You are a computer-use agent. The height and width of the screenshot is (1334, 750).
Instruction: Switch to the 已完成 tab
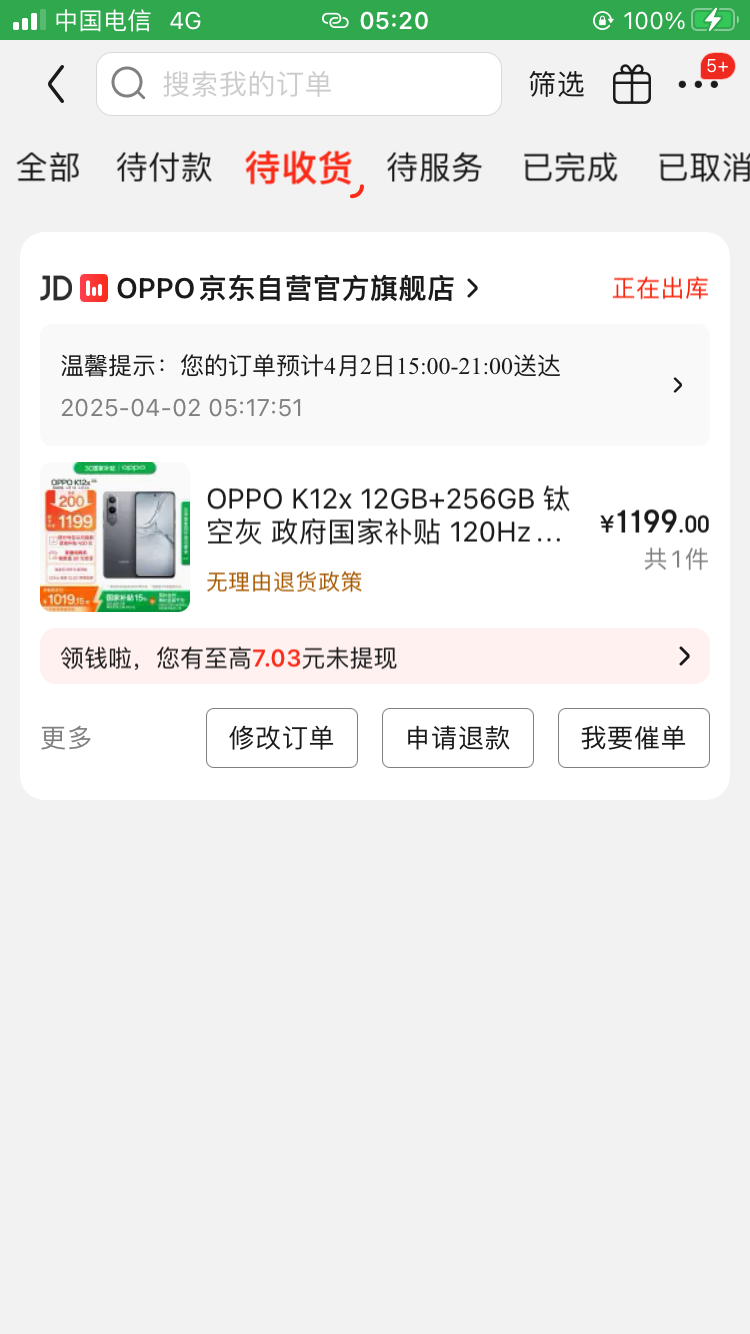[x=570, y=168]
